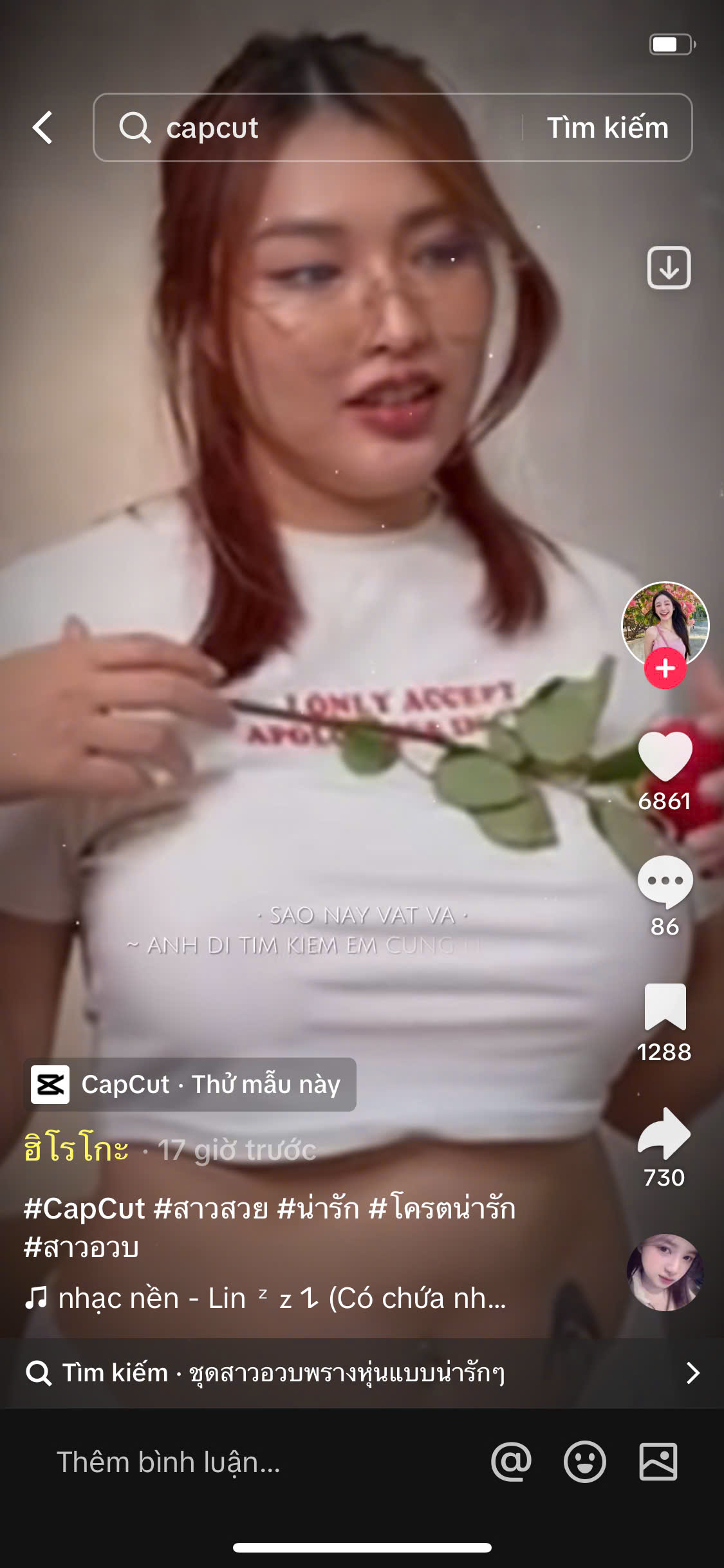Follow the creator with the plus badge
The height and width of the screenshot is (1568, 724).
tap(665, 669)
